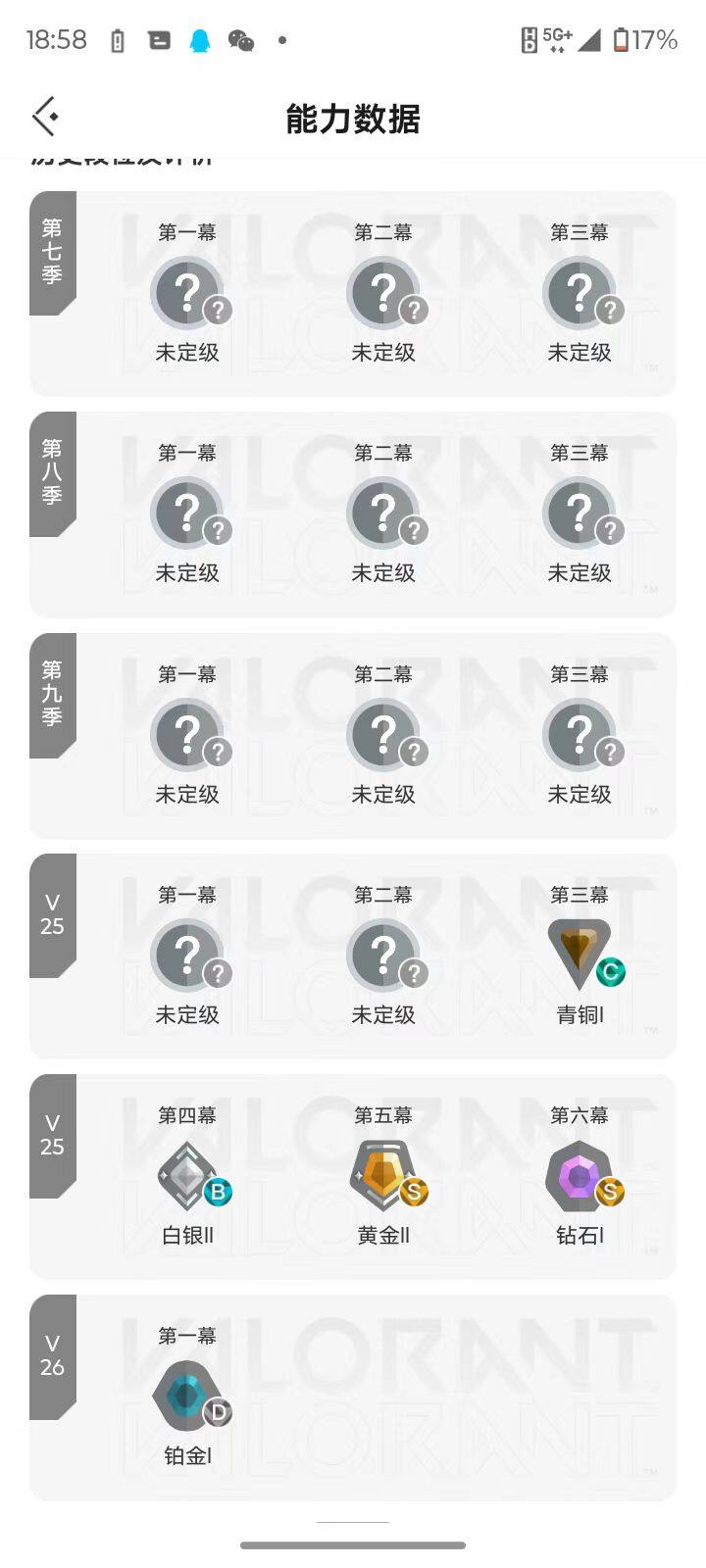Tap the unrated badge in V25 第二幕
Image resolution: width=706 pixels, height=1568 pixels.
pyautogui.click(x=383, y=951)
